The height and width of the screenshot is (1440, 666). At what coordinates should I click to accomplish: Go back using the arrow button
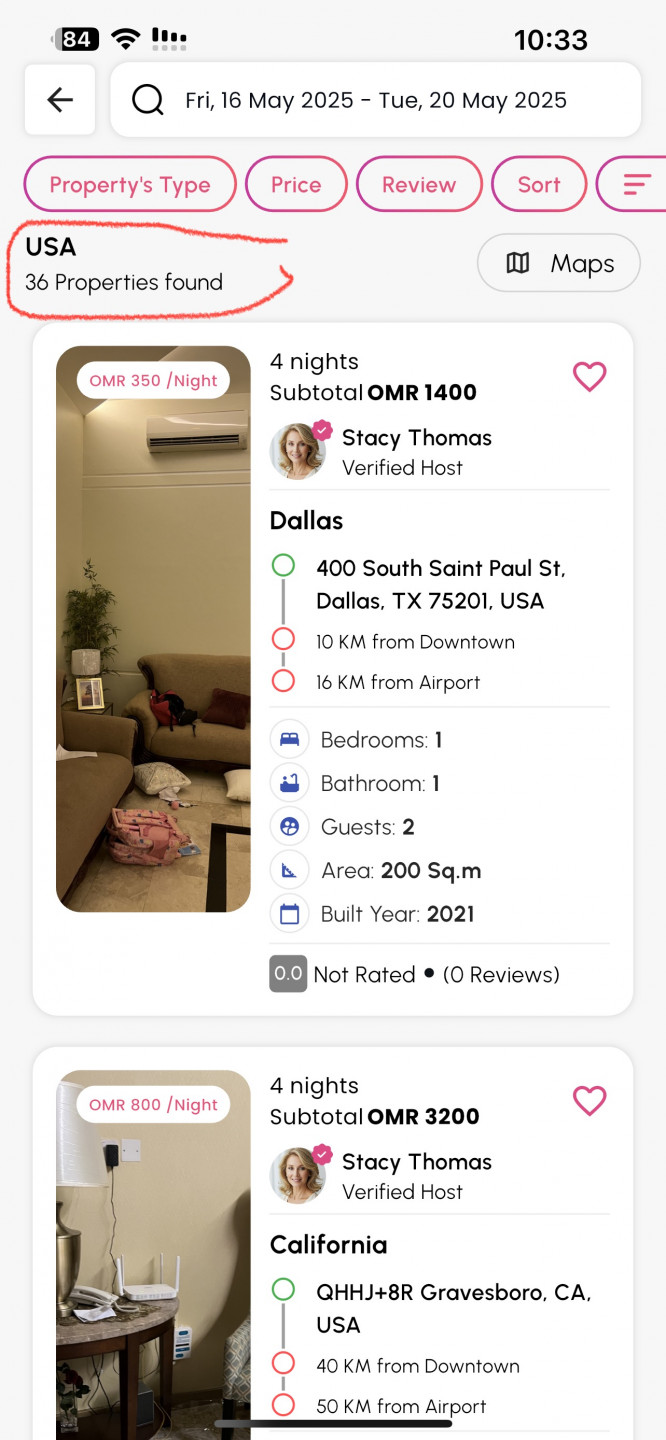pyautogui.click(x=60, y=100)
